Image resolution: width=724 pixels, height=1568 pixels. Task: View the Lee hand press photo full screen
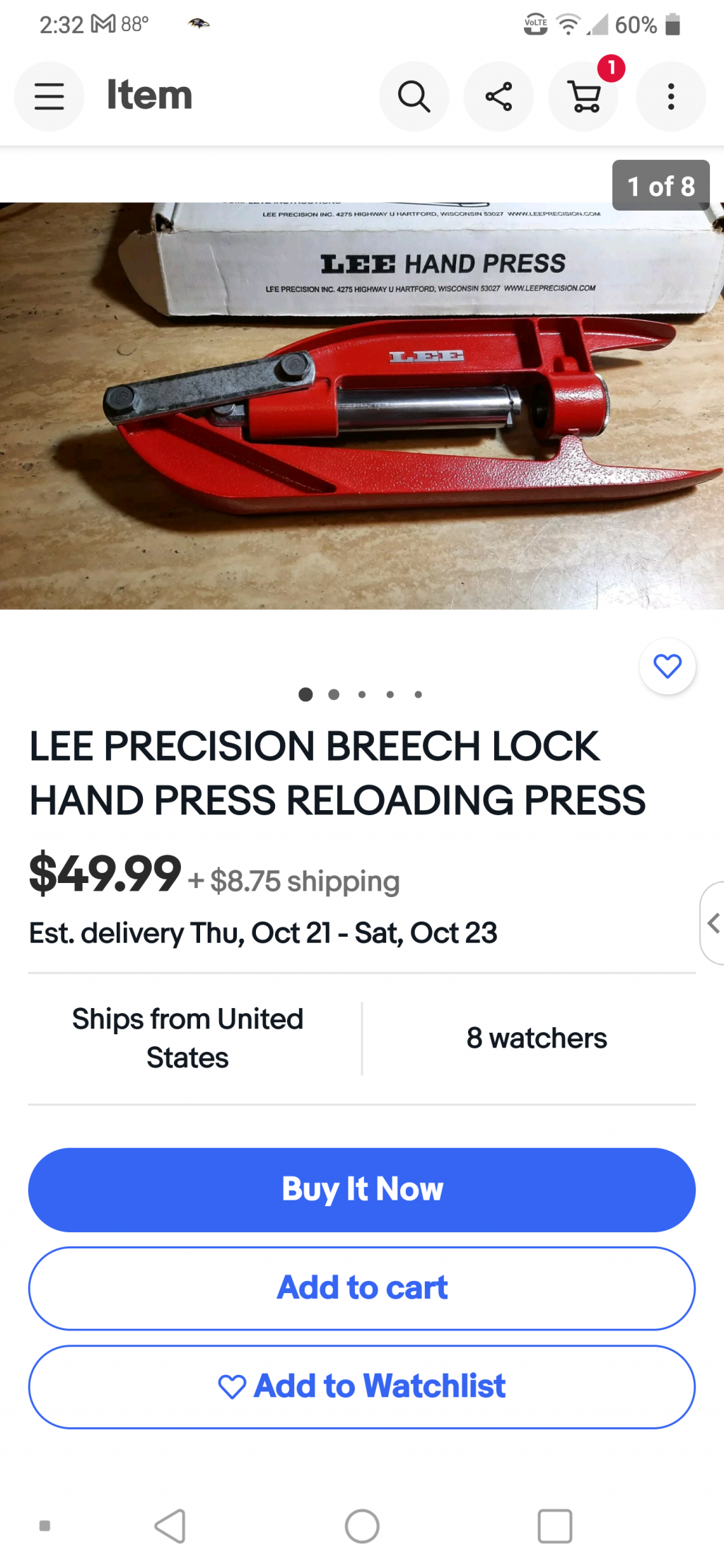pos(362,406)
